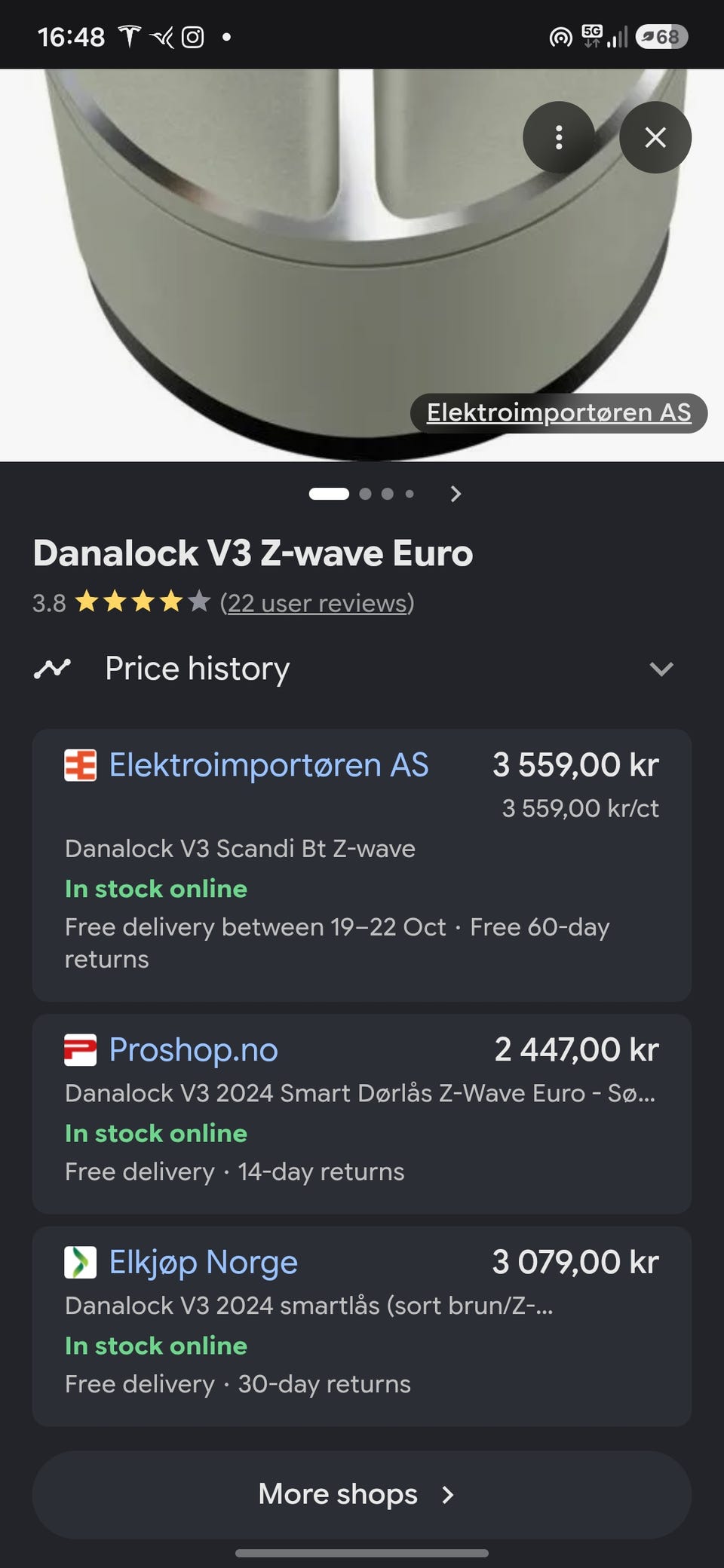This screenshot has height=1568, width=724.
Task: Show more shops
Action: tap(362, 1495)
